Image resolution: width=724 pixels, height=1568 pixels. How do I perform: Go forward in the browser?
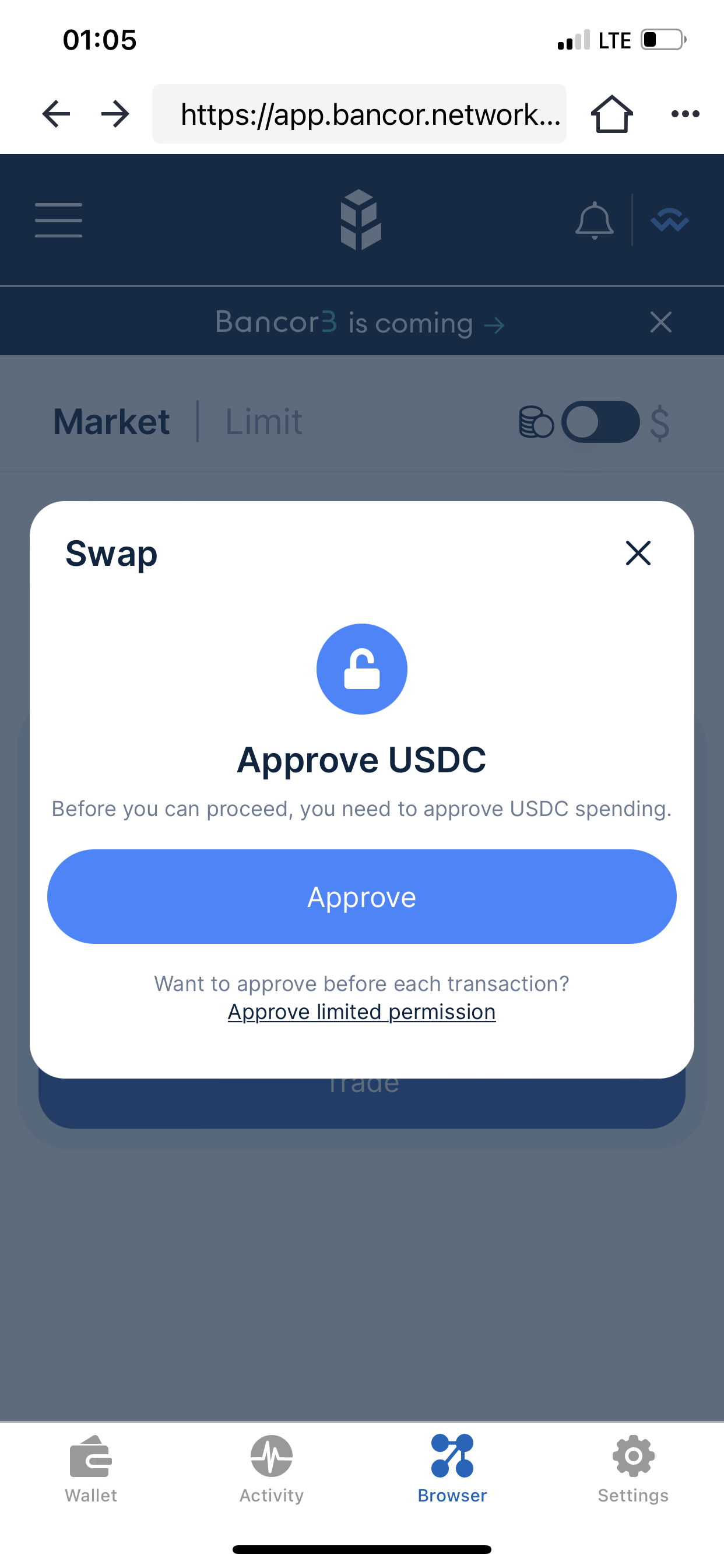tap(115, 114)
